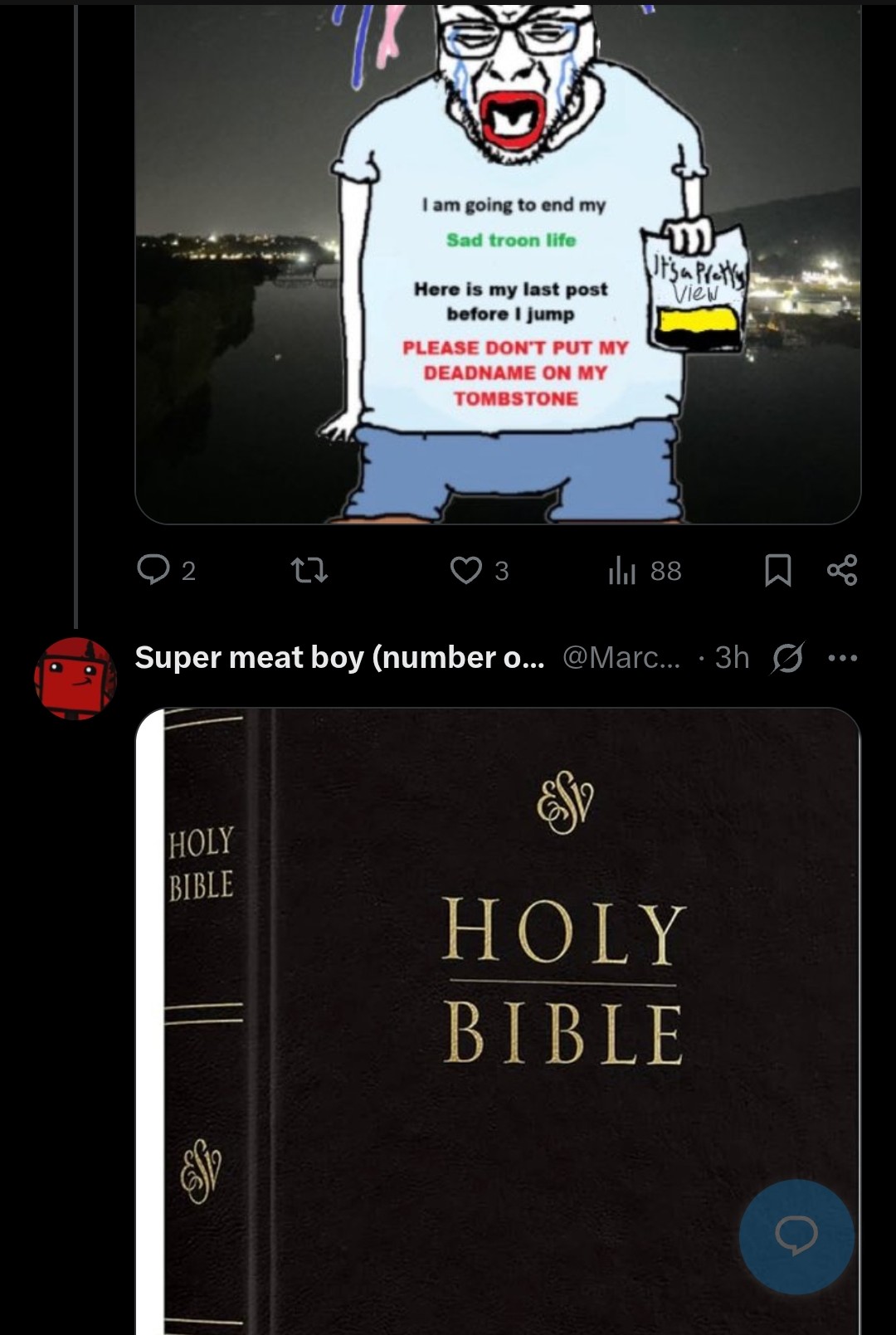Image resolution: width=896 pixels, height=1335 pixels.
Task: Repost the cartoon image post
Action: click(x=309, y=570)
